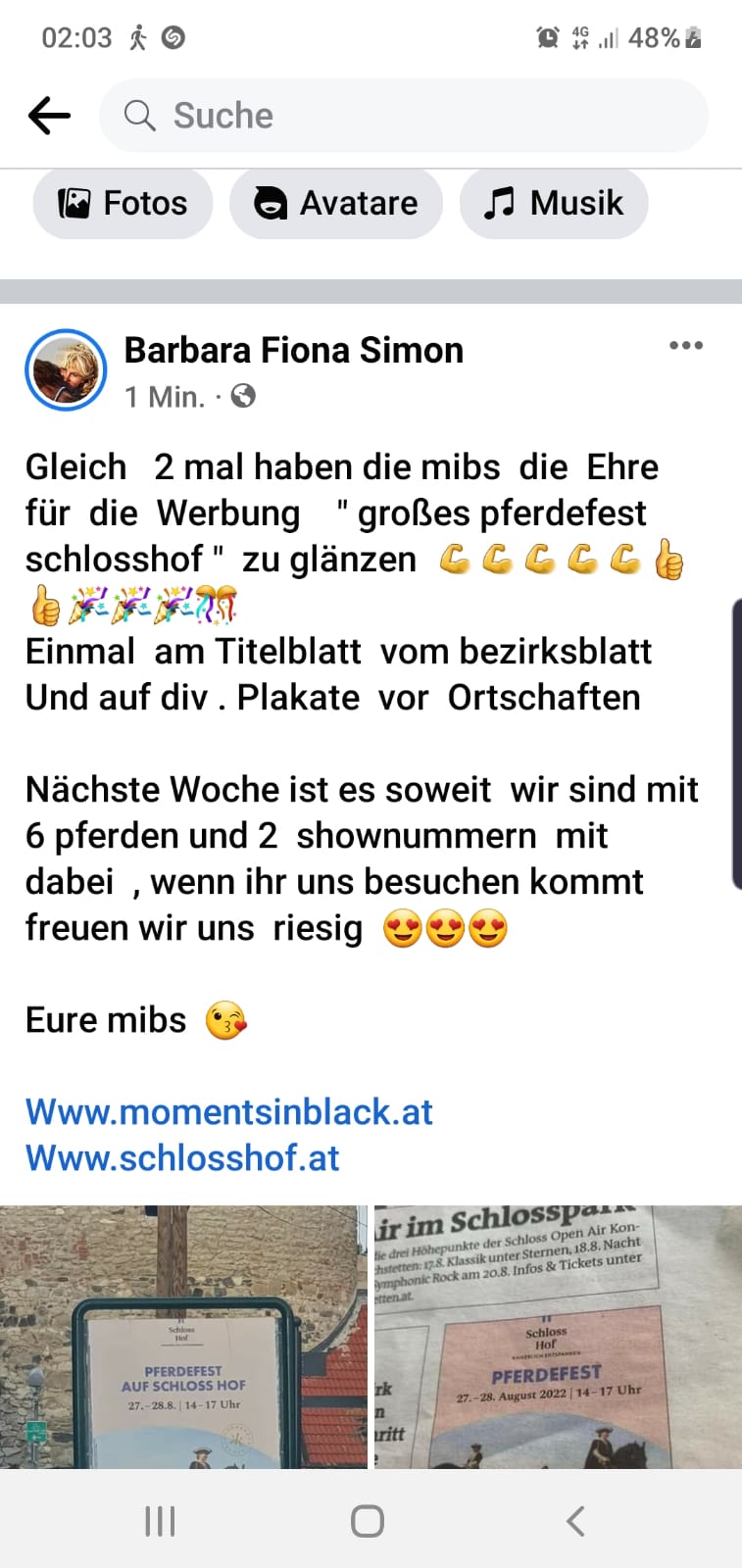Screen dimensions: 742x1568
Task: Open the Www.momentsinblack.at link
Action: coord(228,1111)
